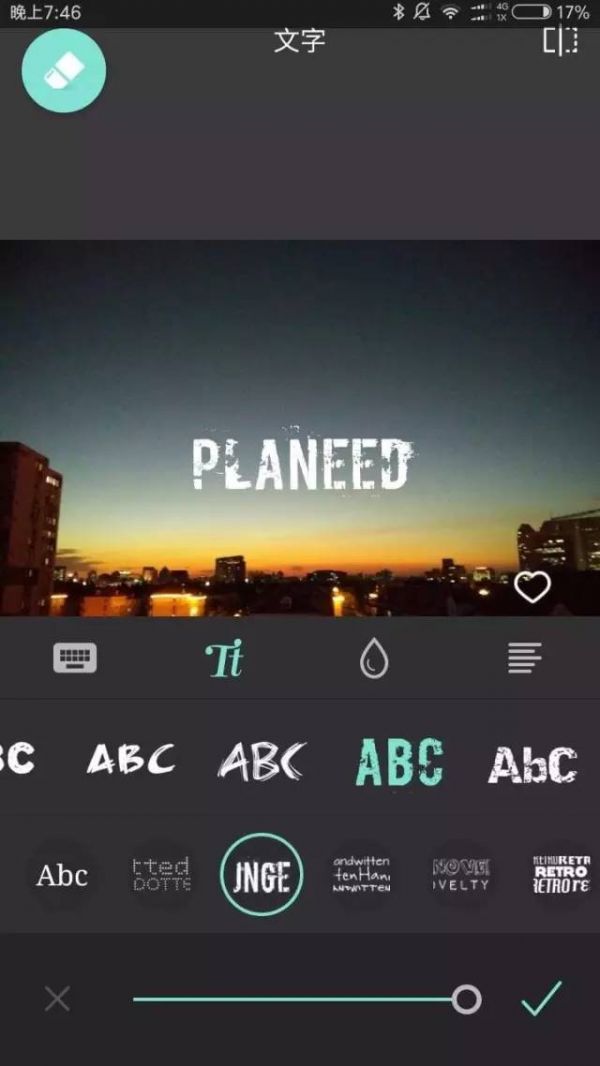Select the Retro font category
This screenshot has width=600, height=1066.
(560, 875)
